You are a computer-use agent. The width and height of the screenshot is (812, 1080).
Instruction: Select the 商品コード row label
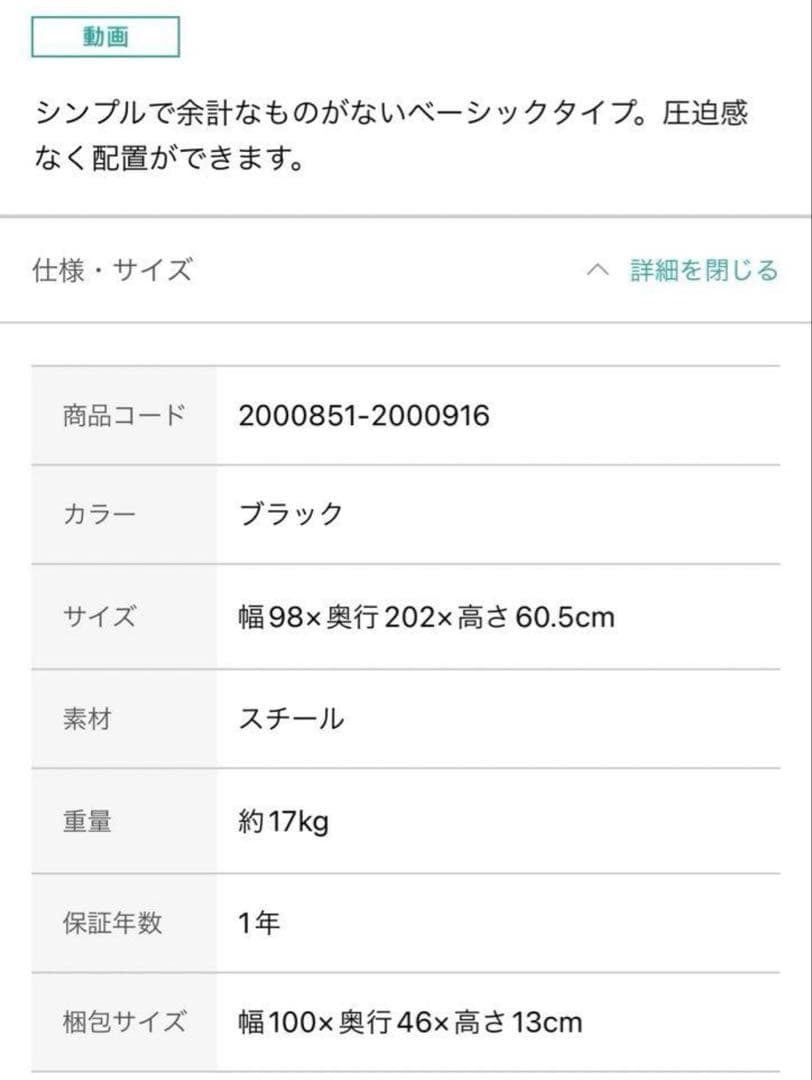(x=121, y=415)
